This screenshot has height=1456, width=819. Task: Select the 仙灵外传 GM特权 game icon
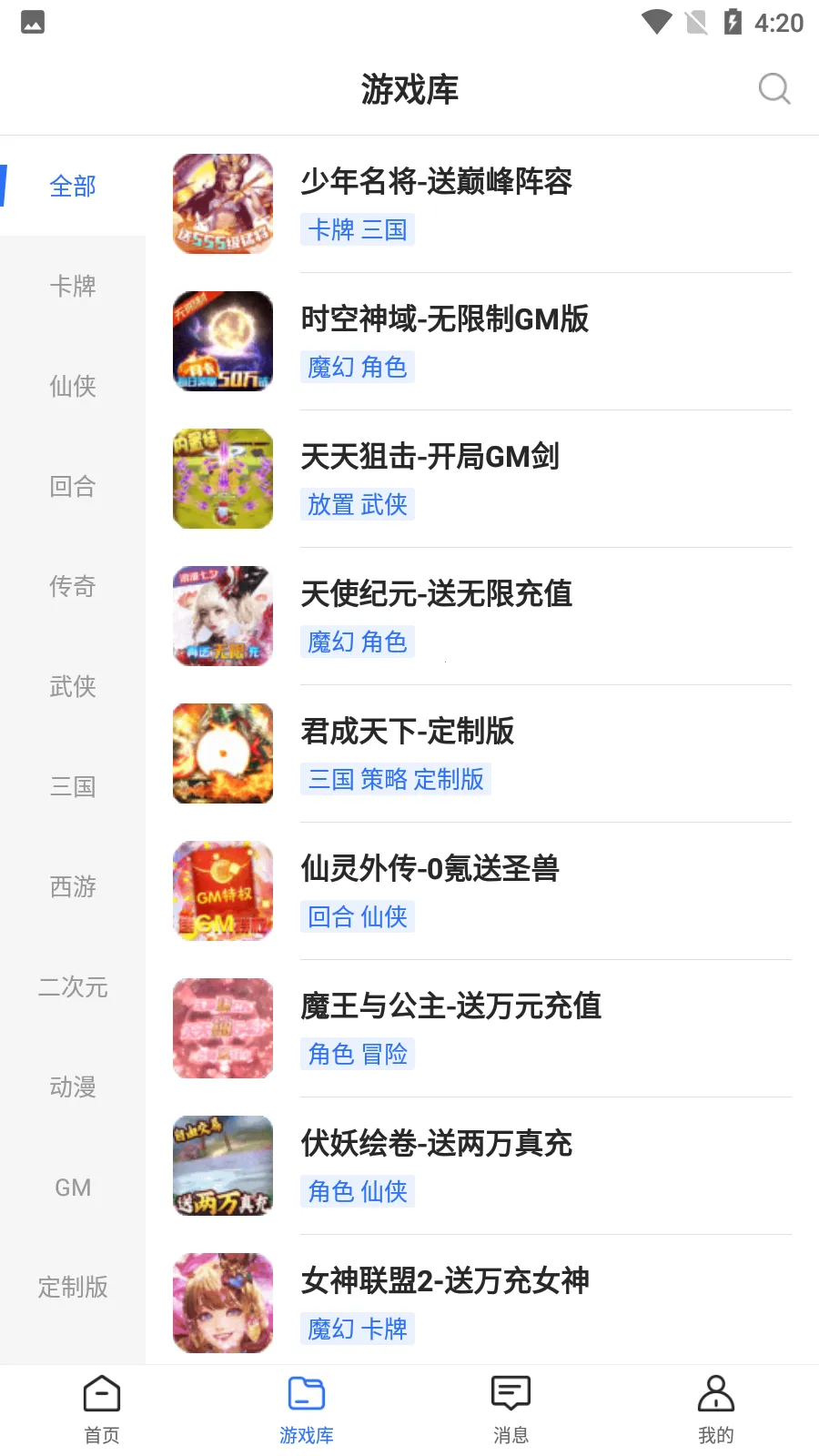(222, 891)
